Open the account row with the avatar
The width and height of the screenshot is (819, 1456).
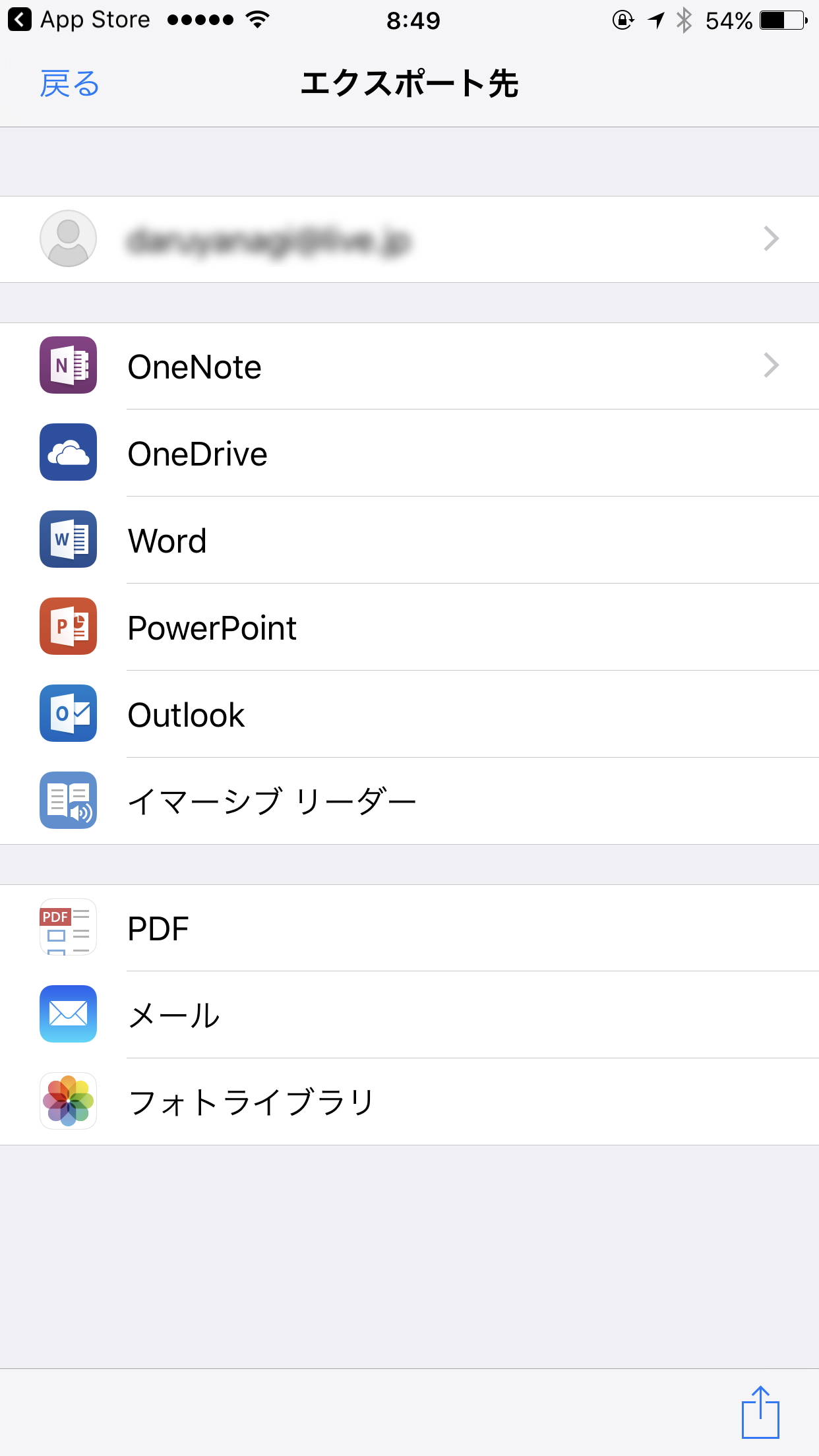(409, 239)
